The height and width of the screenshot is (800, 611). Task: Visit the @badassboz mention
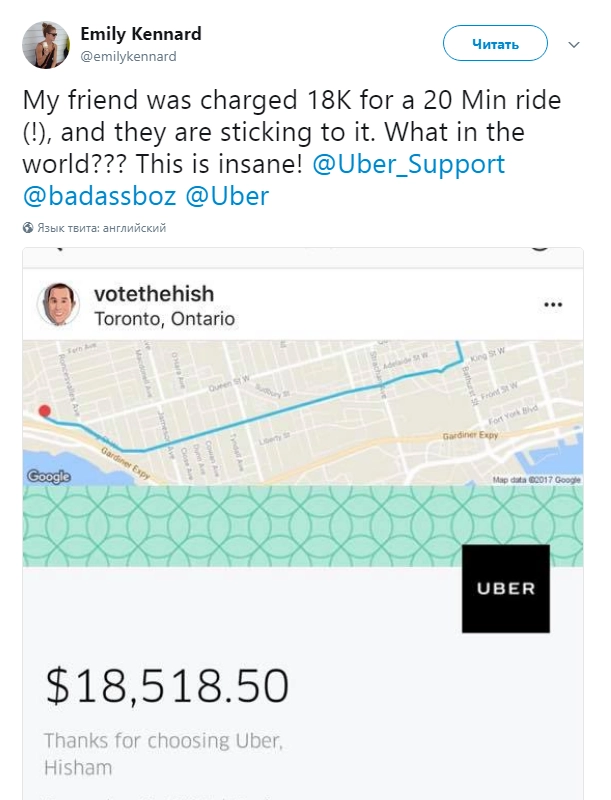(x=98, y=196)
